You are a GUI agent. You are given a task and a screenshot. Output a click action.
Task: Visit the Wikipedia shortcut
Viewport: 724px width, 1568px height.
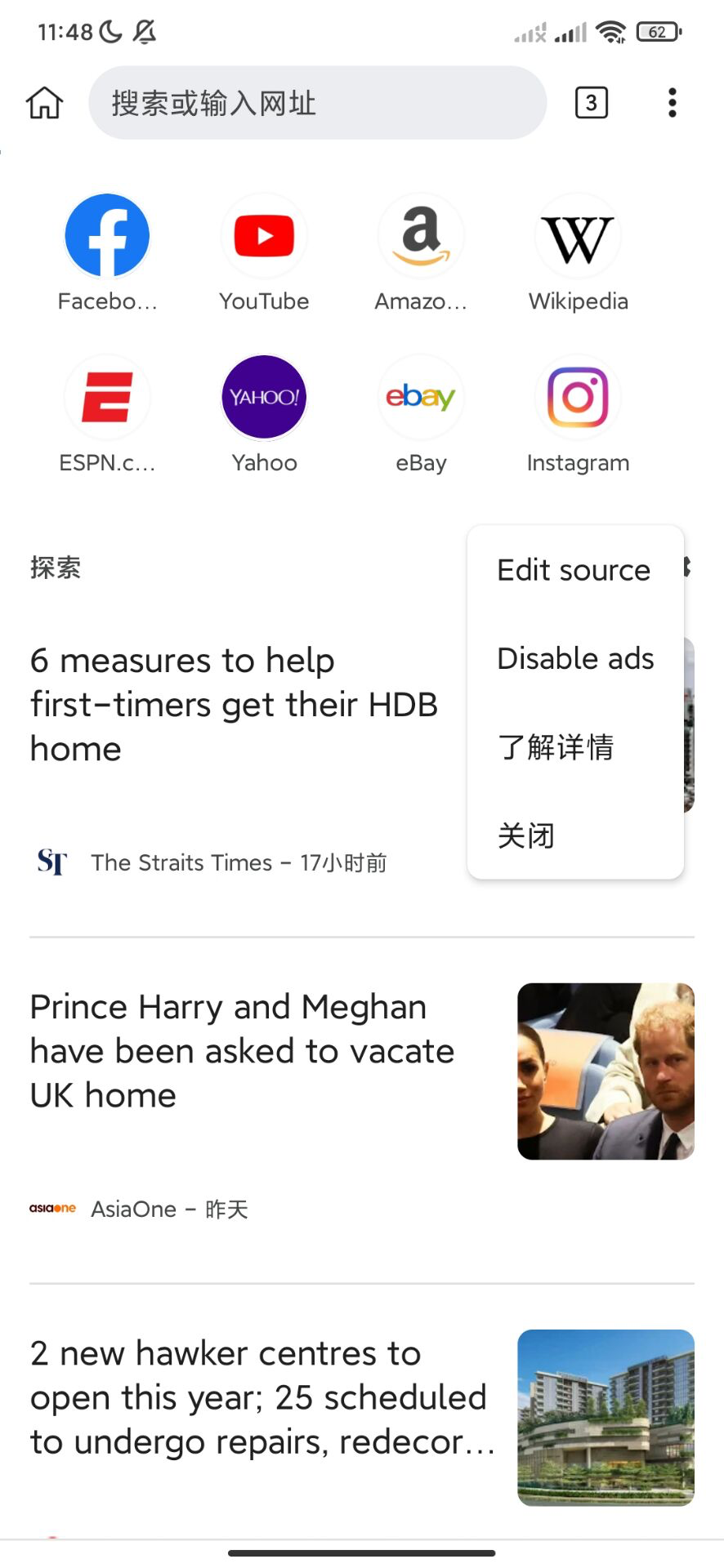pyautogui.click(x=578, y=237)
